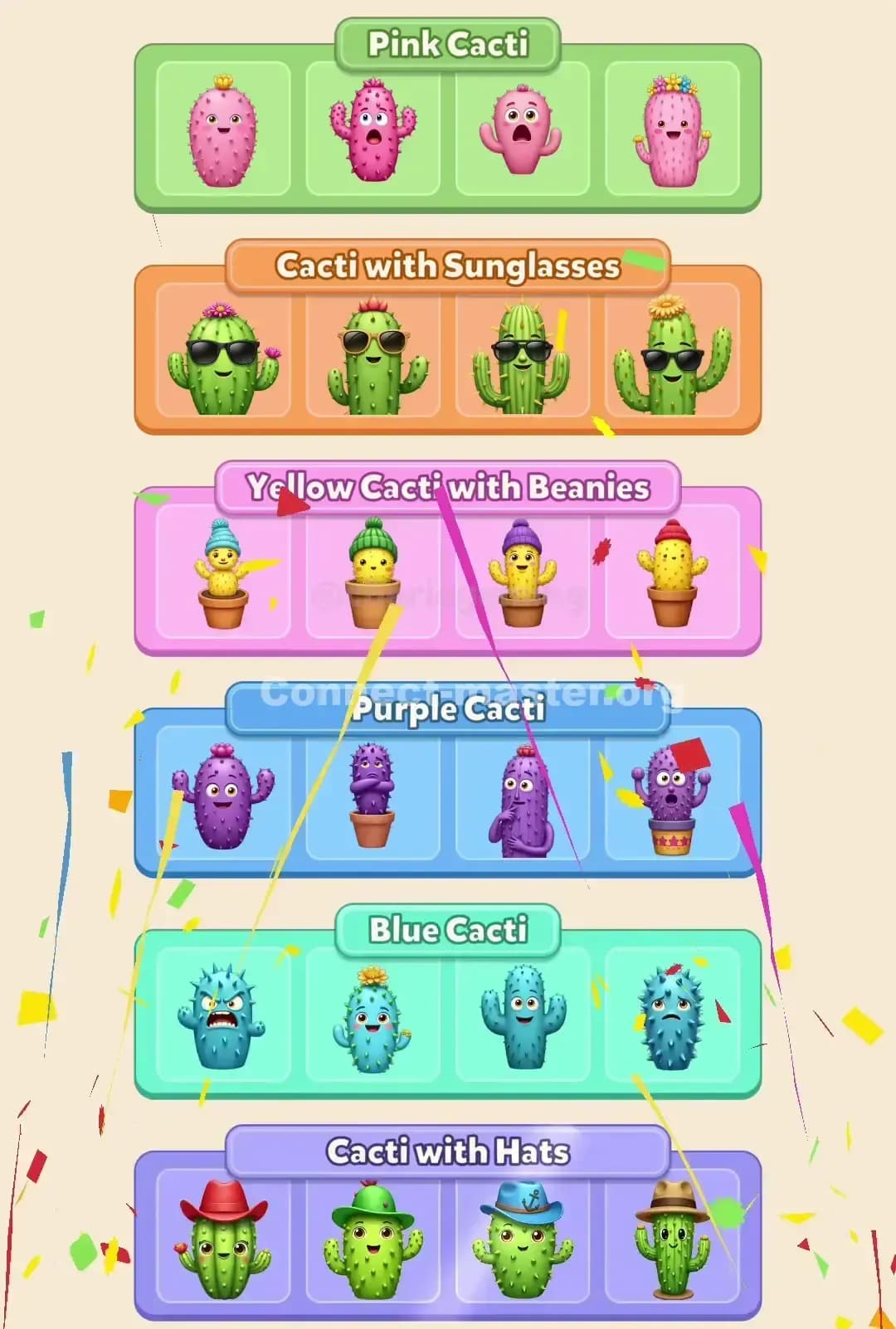The height and width of the screenshot is (1329, 896).
Task: Click the Cacti with Sunglasses header
Action: pyautogui.click(x=448, y=266)
